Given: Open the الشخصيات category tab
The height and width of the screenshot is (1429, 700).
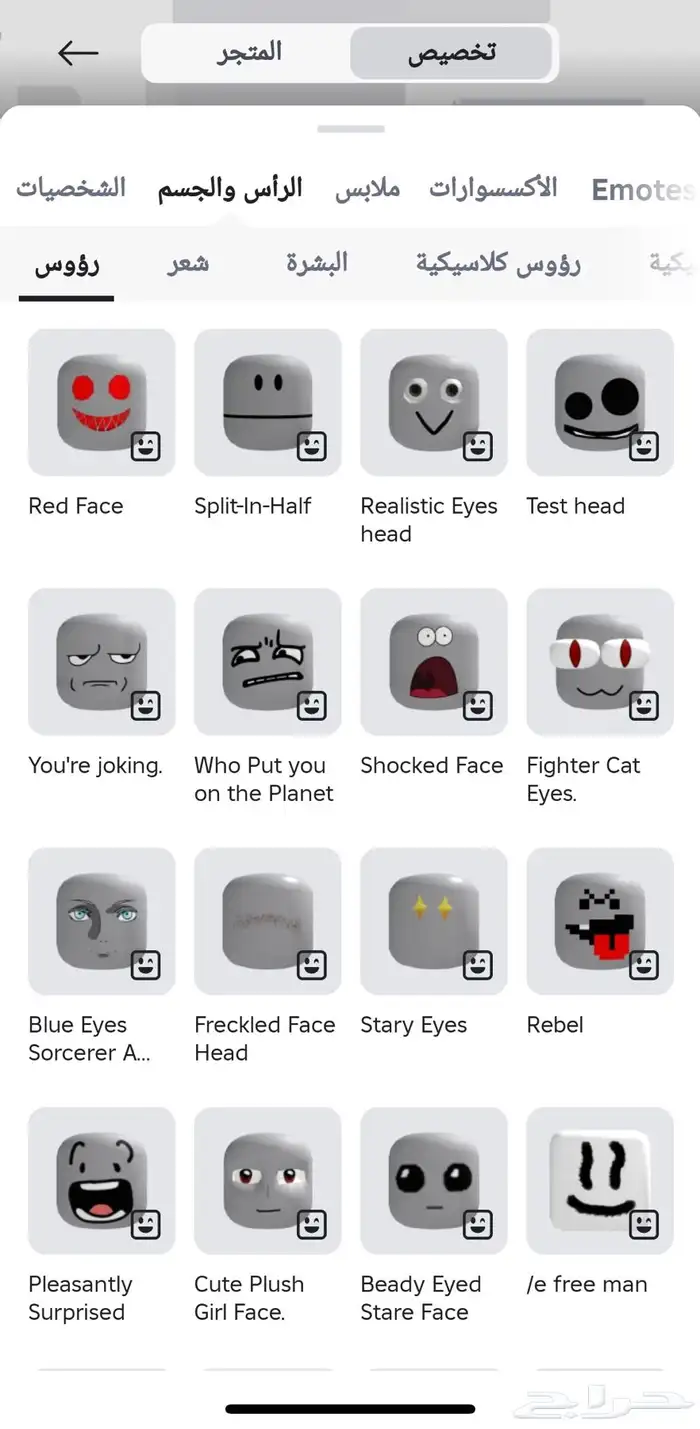Looking at the screenshot, I should pyautogui.click(x=72, y=188).
